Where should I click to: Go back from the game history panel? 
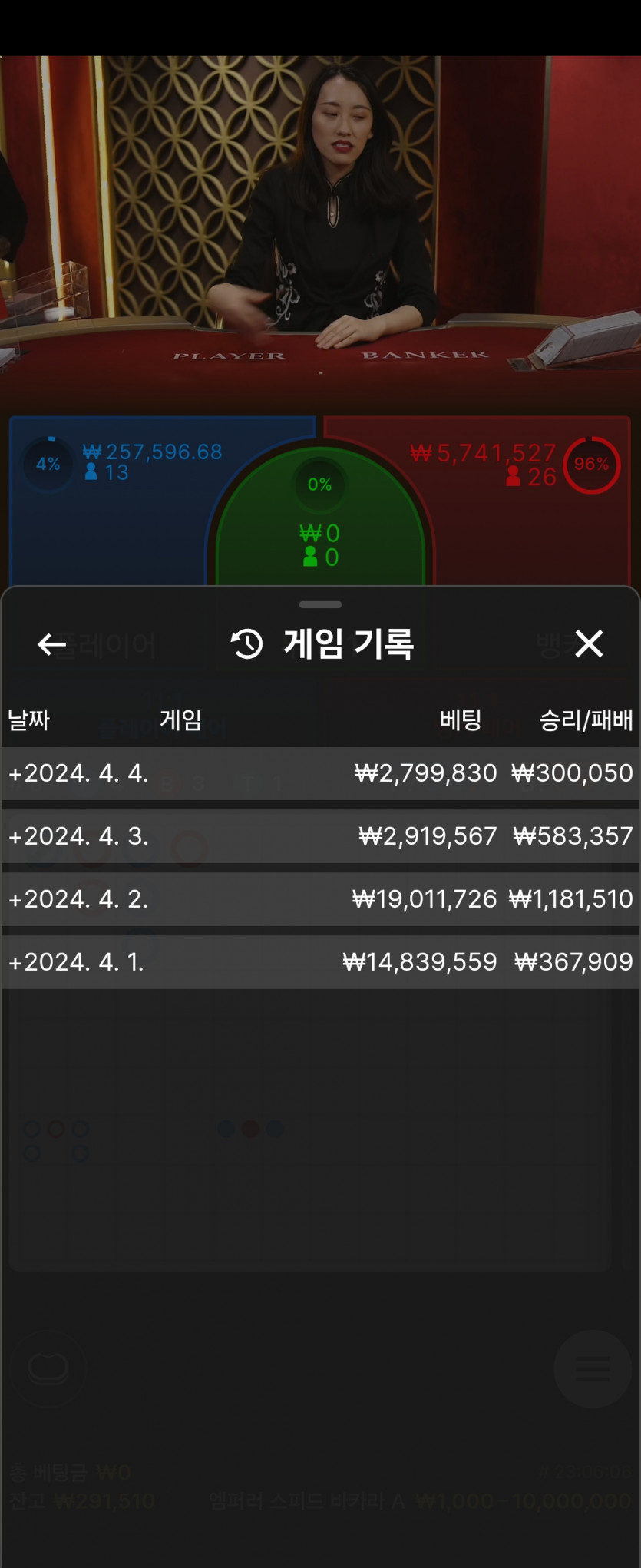click(x=51, y=644)
